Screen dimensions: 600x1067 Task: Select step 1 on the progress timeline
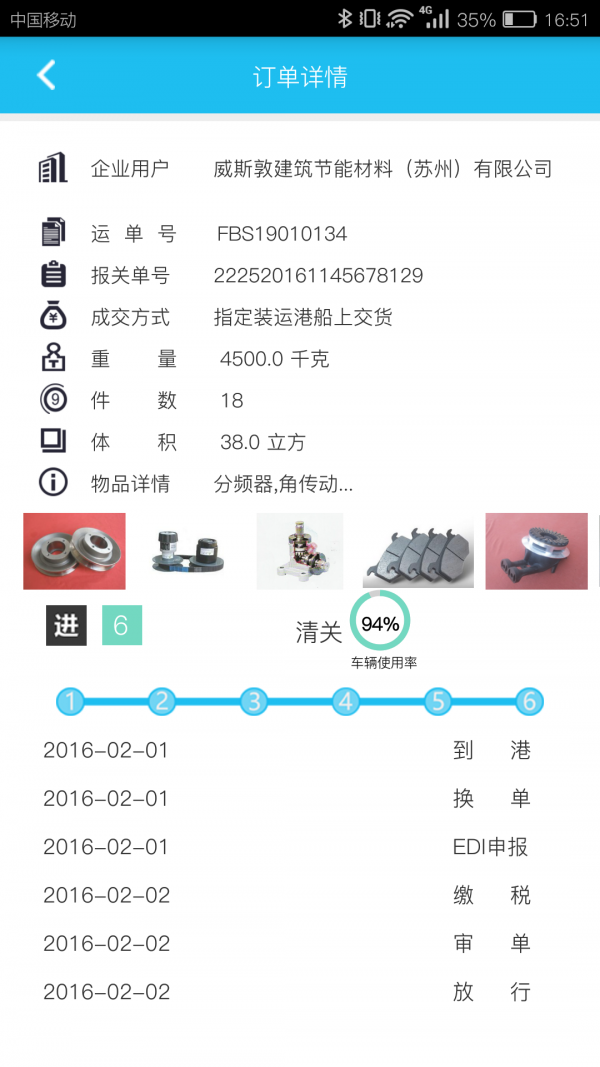[x=70, y=702]
